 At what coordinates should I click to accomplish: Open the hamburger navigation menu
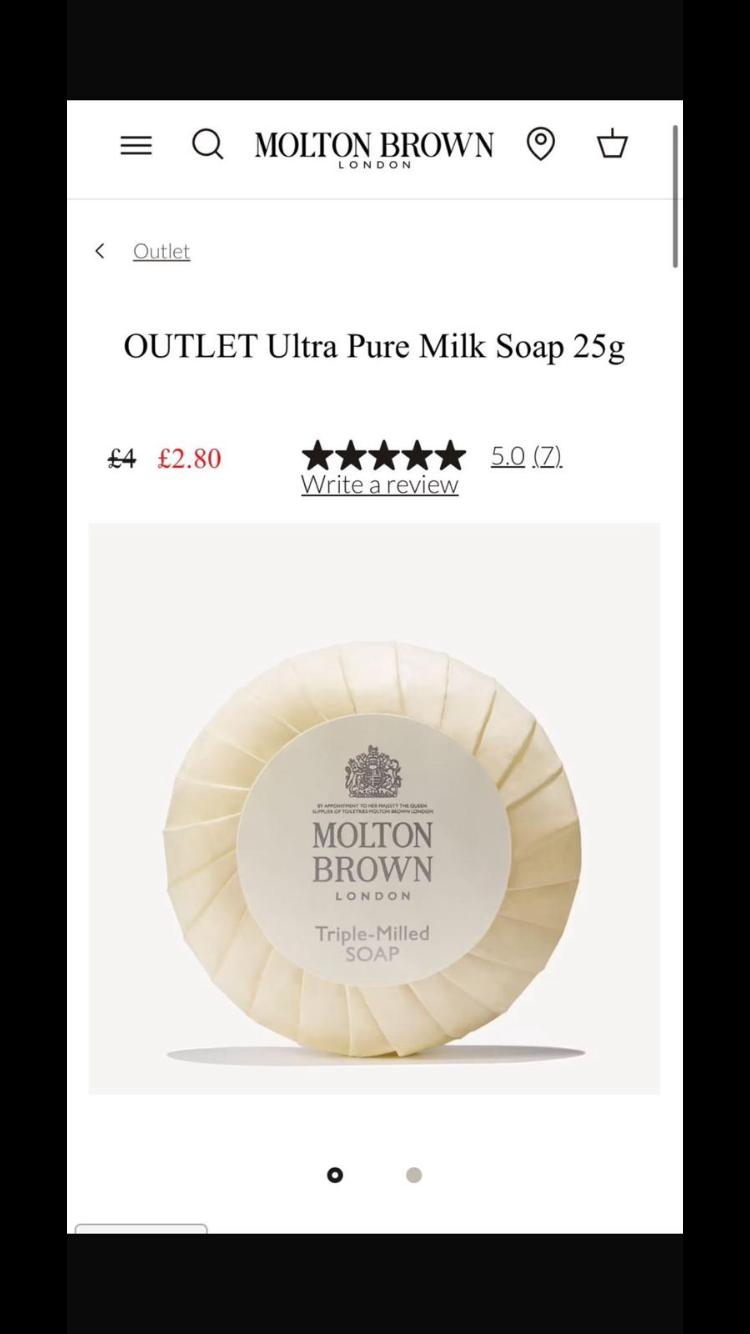pyautogui.click(x=136, y=145)
